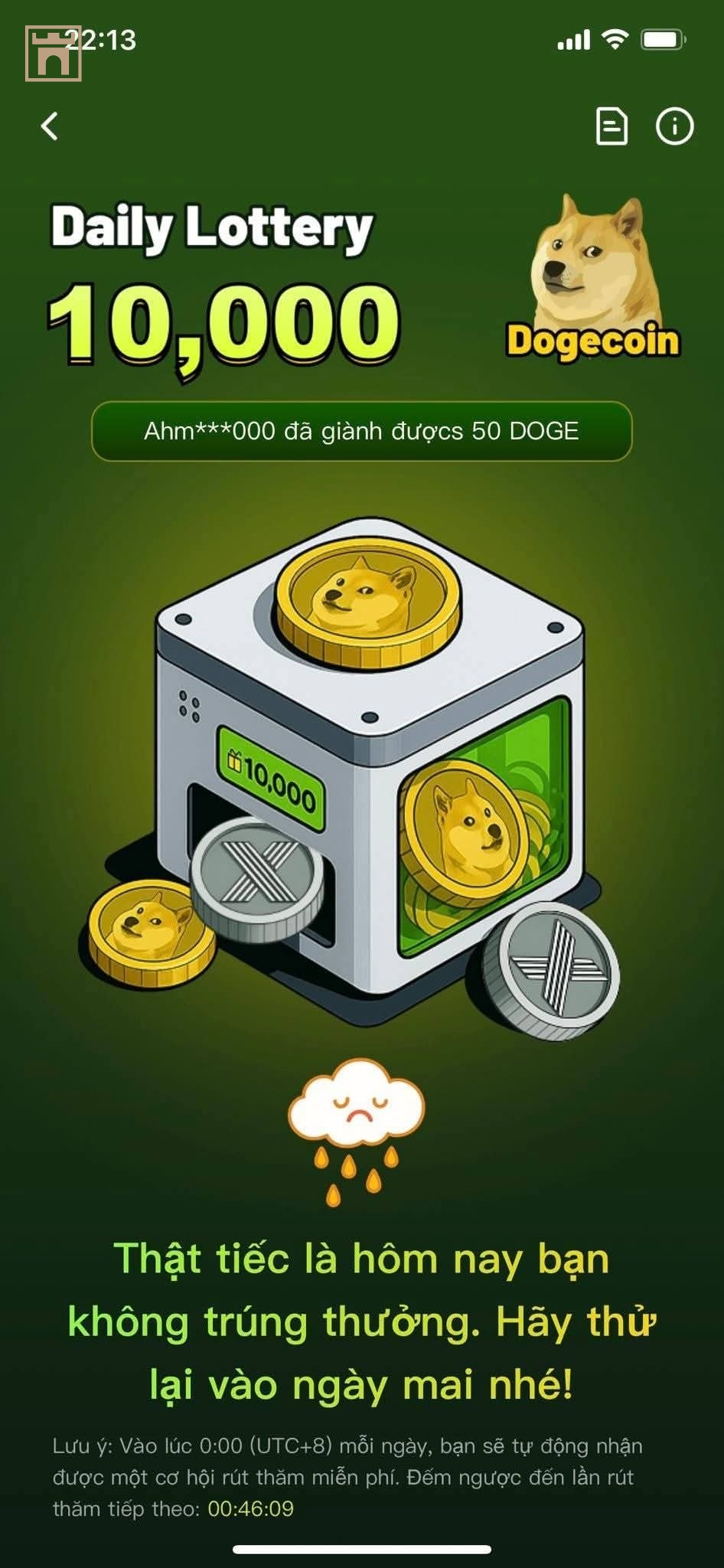Image resolution: width=724 pixels, height=1568 pixels.
Task: Open the info icon for lottery rules
Action: tap(674, 126)
